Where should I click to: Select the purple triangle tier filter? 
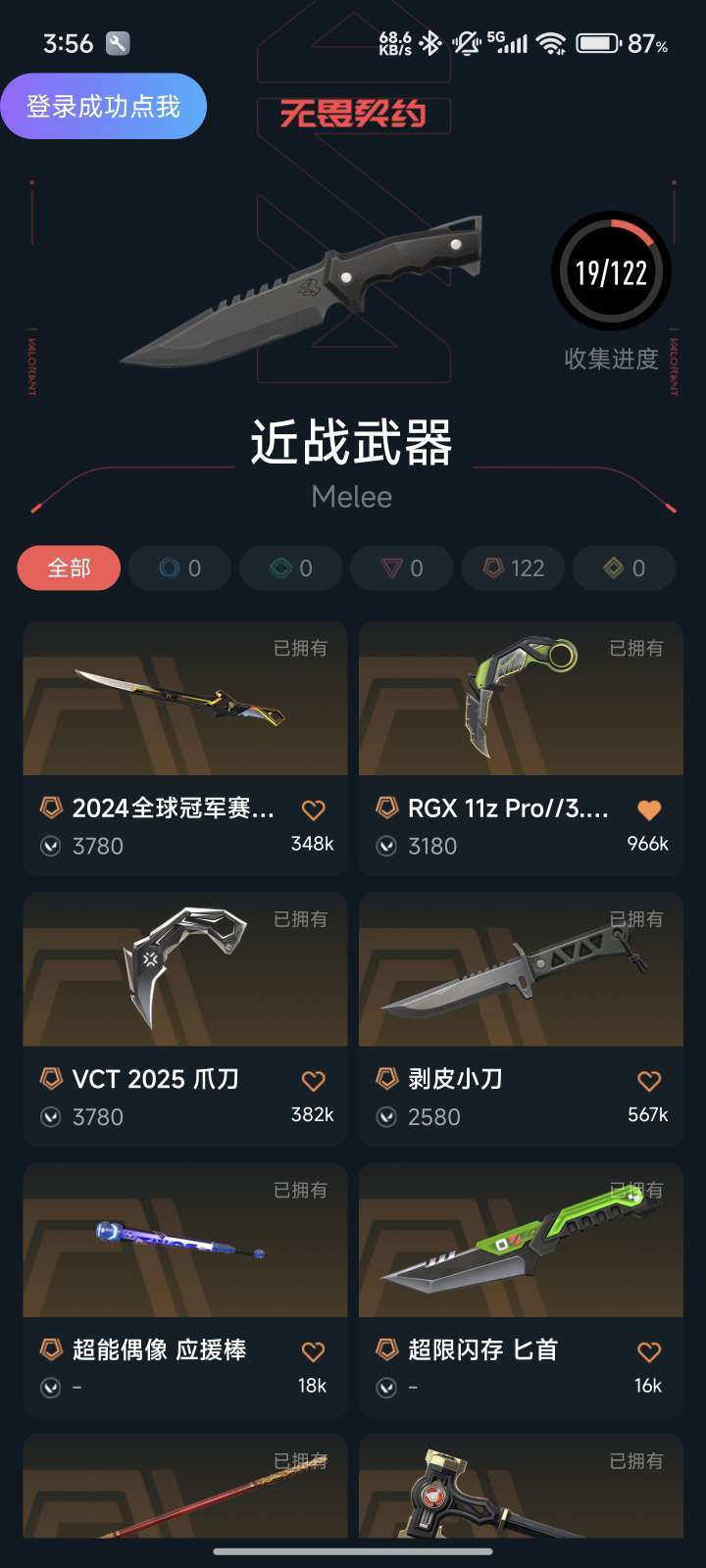click(x=402, y=568)
